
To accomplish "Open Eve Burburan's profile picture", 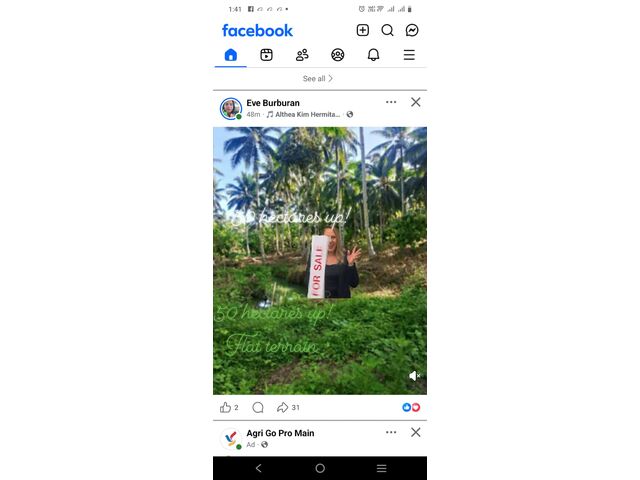I will [x=231, y=108].
